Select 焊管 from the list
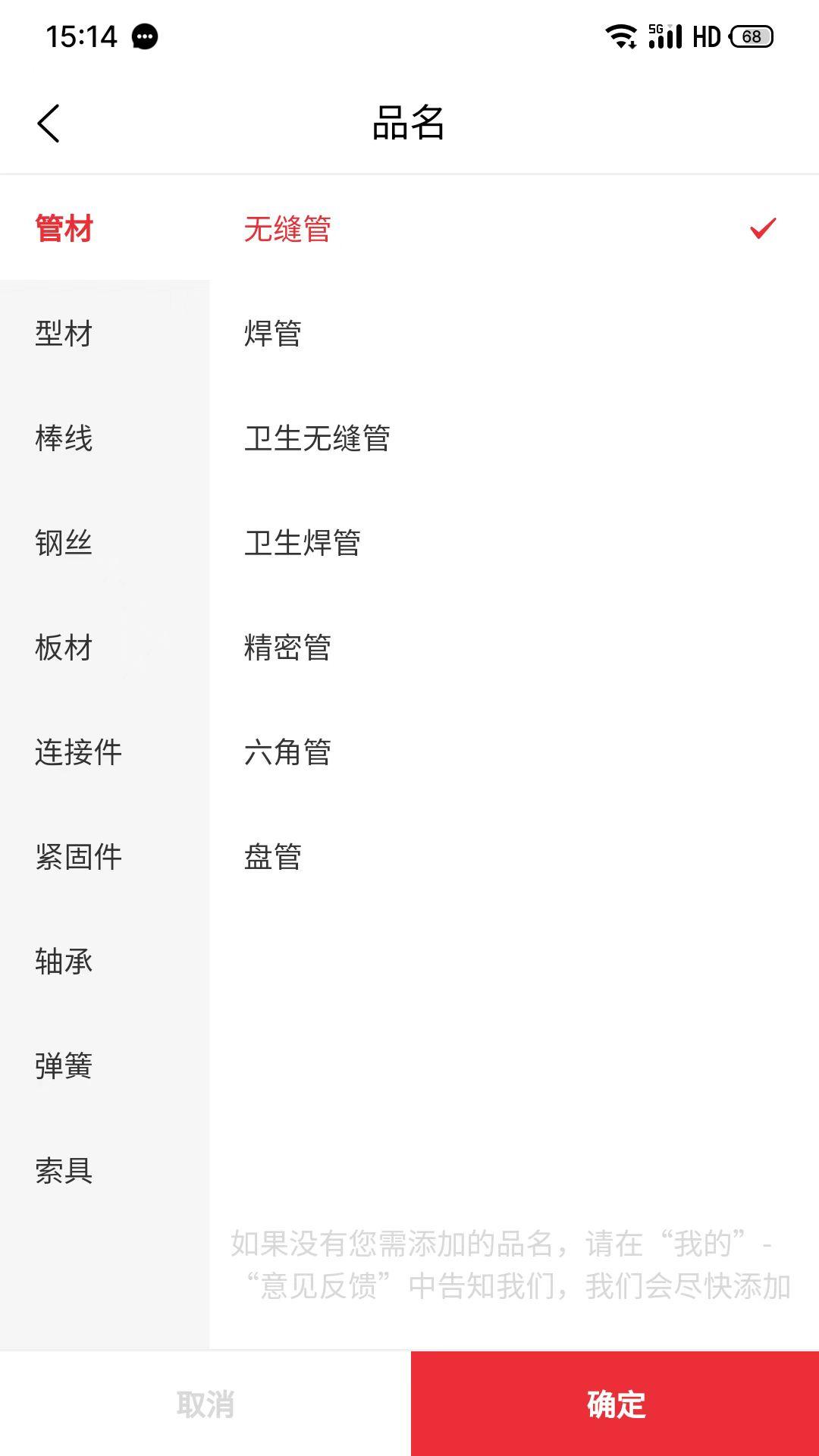Image resolution: width=819 pixels, height=1456 pixels. click(273, 334)
